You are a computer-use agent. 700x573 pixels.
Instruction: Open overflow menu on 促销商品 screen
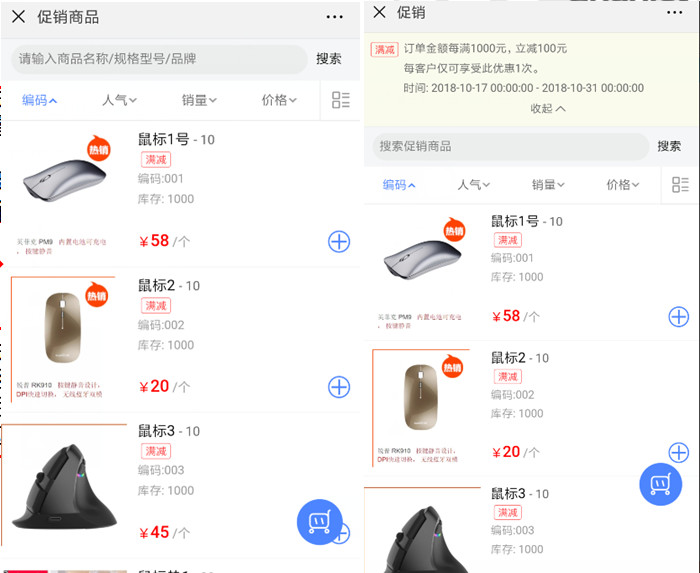(334, 17)
